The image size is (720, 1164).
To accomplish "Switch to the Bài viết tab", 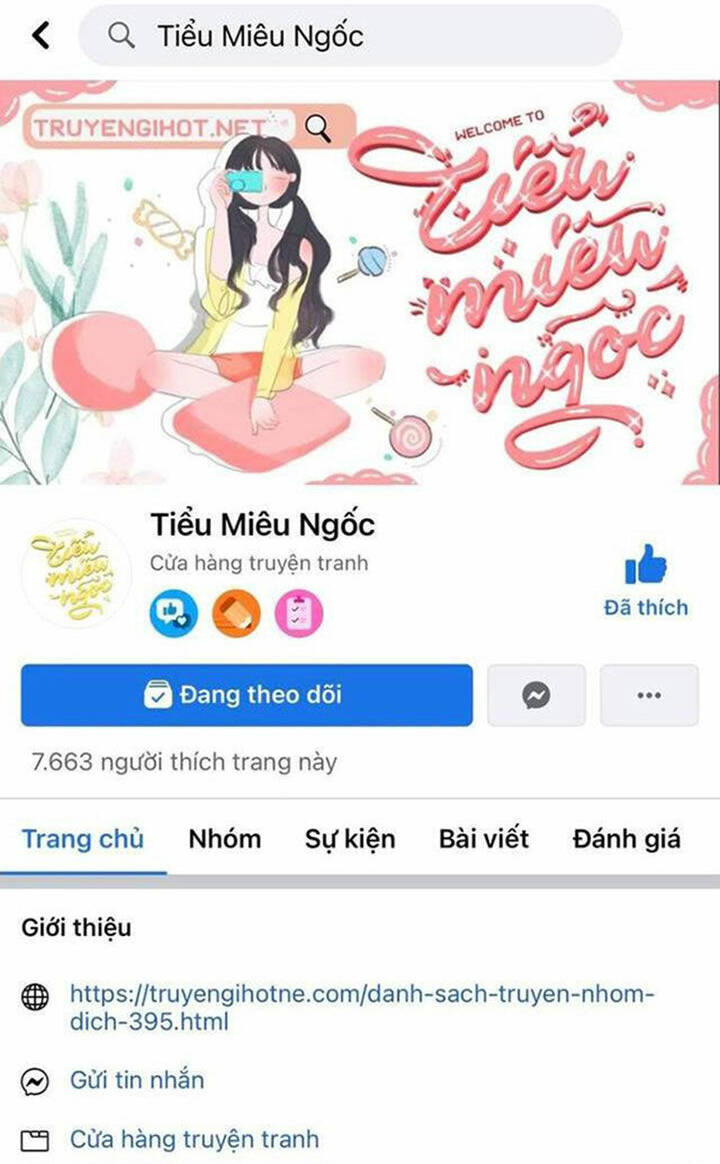I will pyautogui.click(x=483, y=839).
